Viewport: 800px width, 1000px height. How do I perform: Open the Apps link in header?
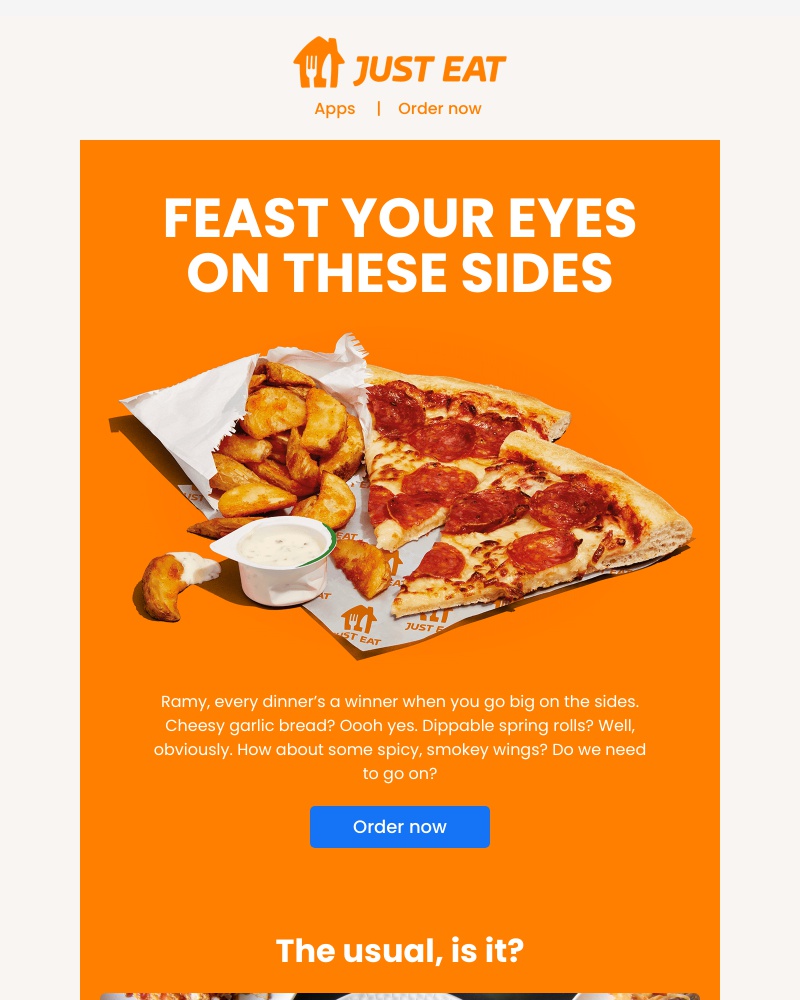(334, 109)
